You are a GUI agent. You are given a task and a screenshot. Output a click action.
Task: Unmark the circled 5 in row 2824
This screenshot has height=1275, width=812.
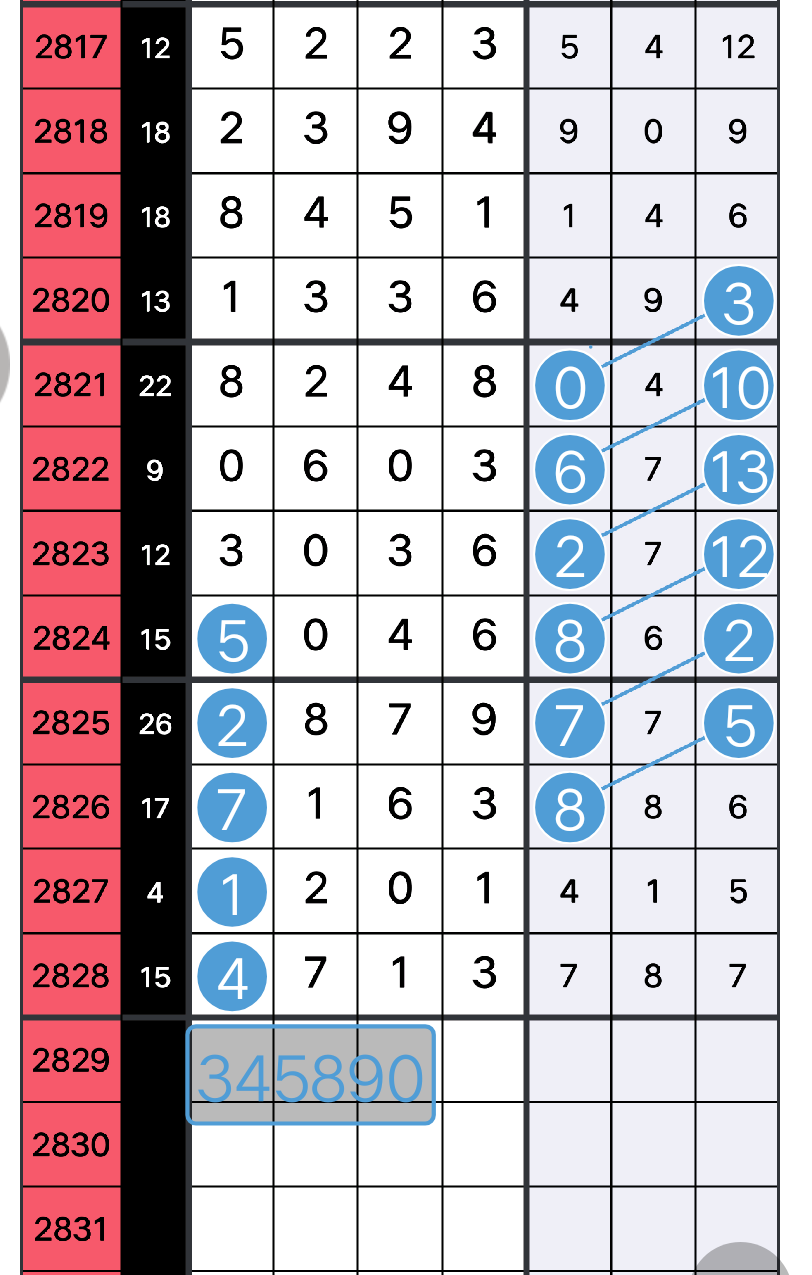tap(232, 638)
